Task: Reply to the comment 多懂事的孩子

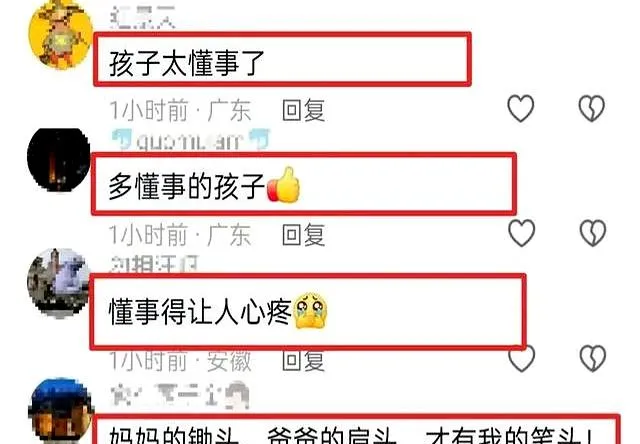Action: tap(303, 234)
